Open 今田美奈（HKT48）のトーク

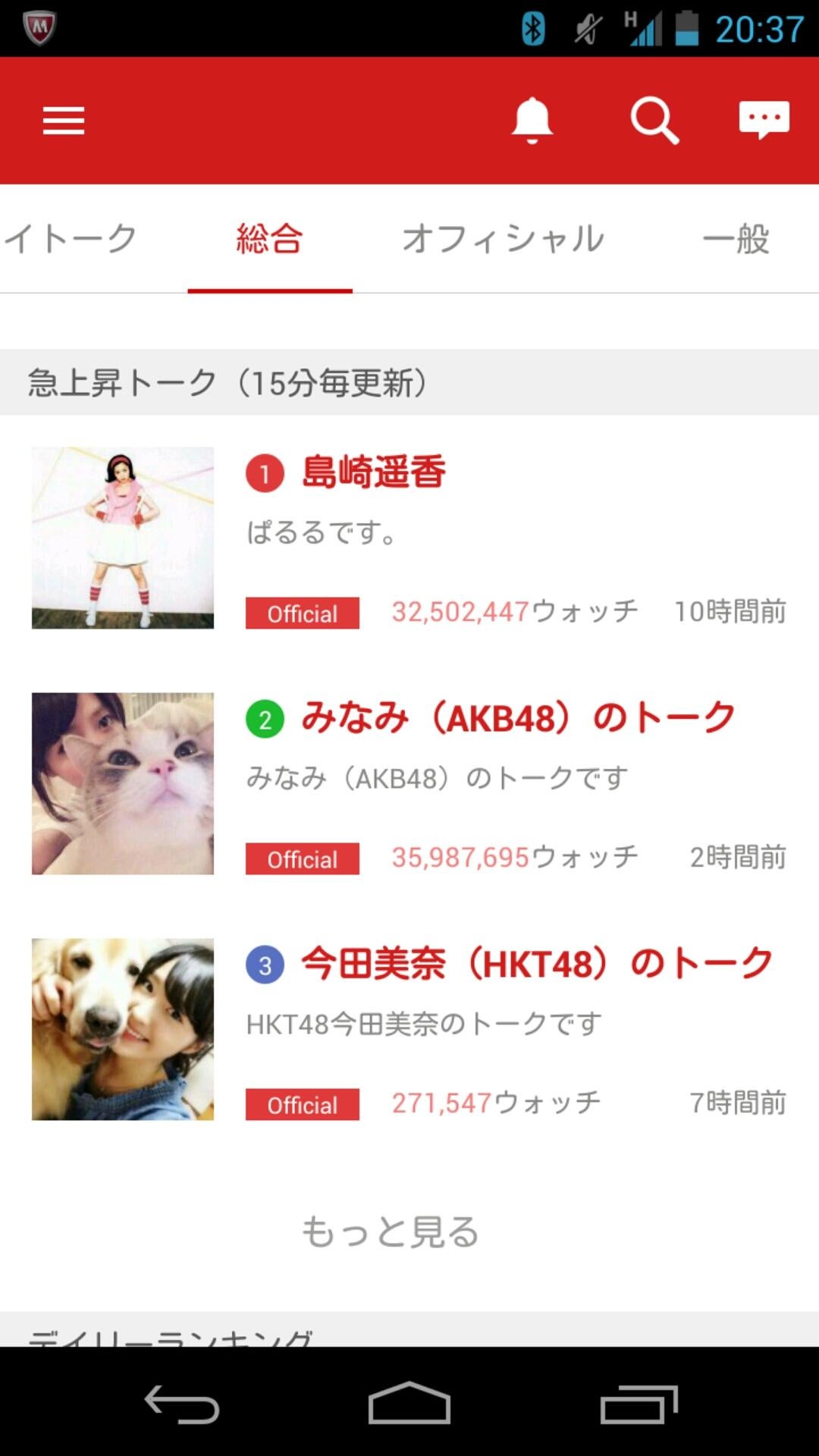click(x=537, y=964)
